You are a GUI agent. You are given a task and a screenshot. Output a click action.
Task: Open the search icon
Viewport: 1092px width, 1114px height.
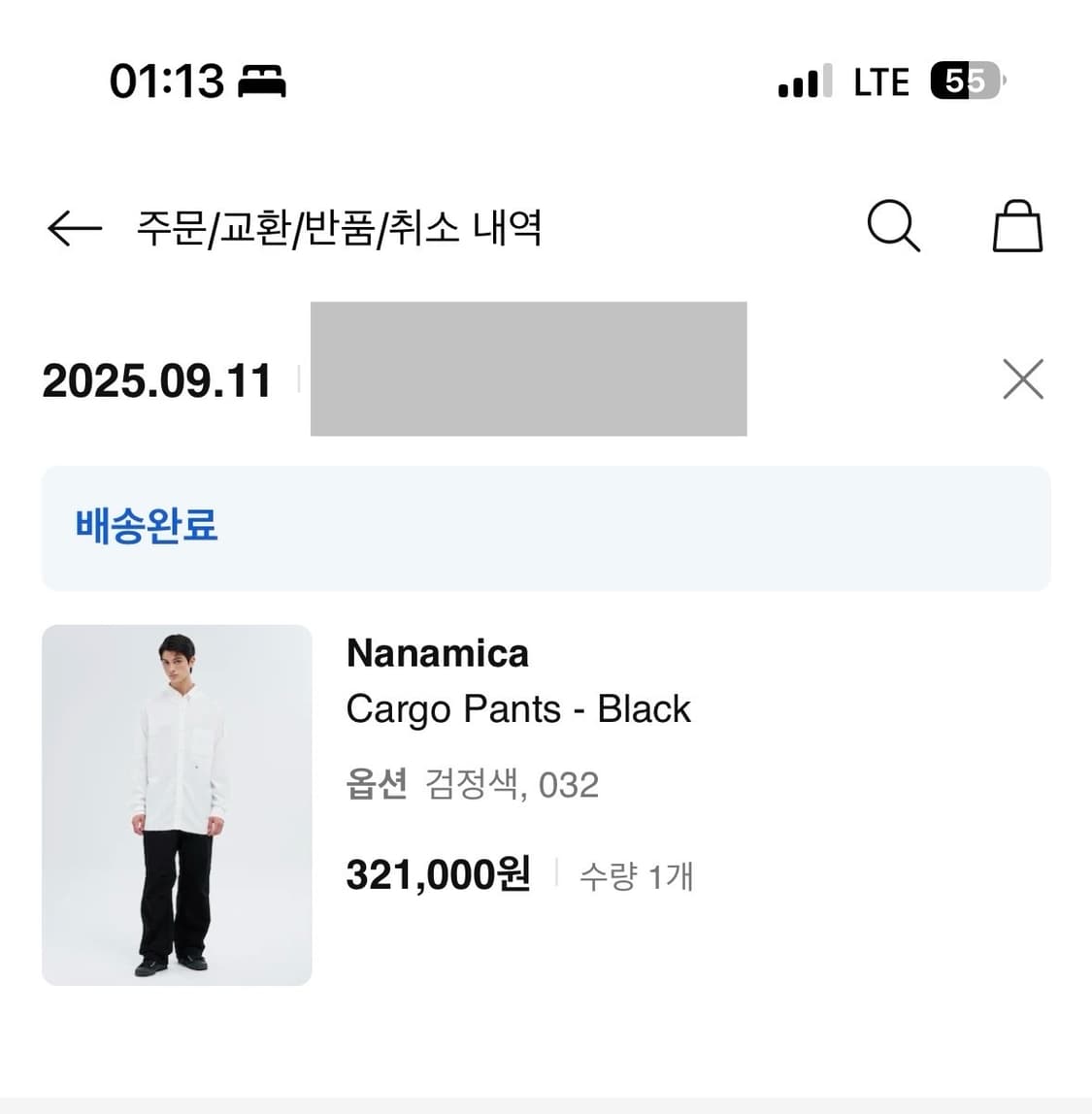[892, 225]
